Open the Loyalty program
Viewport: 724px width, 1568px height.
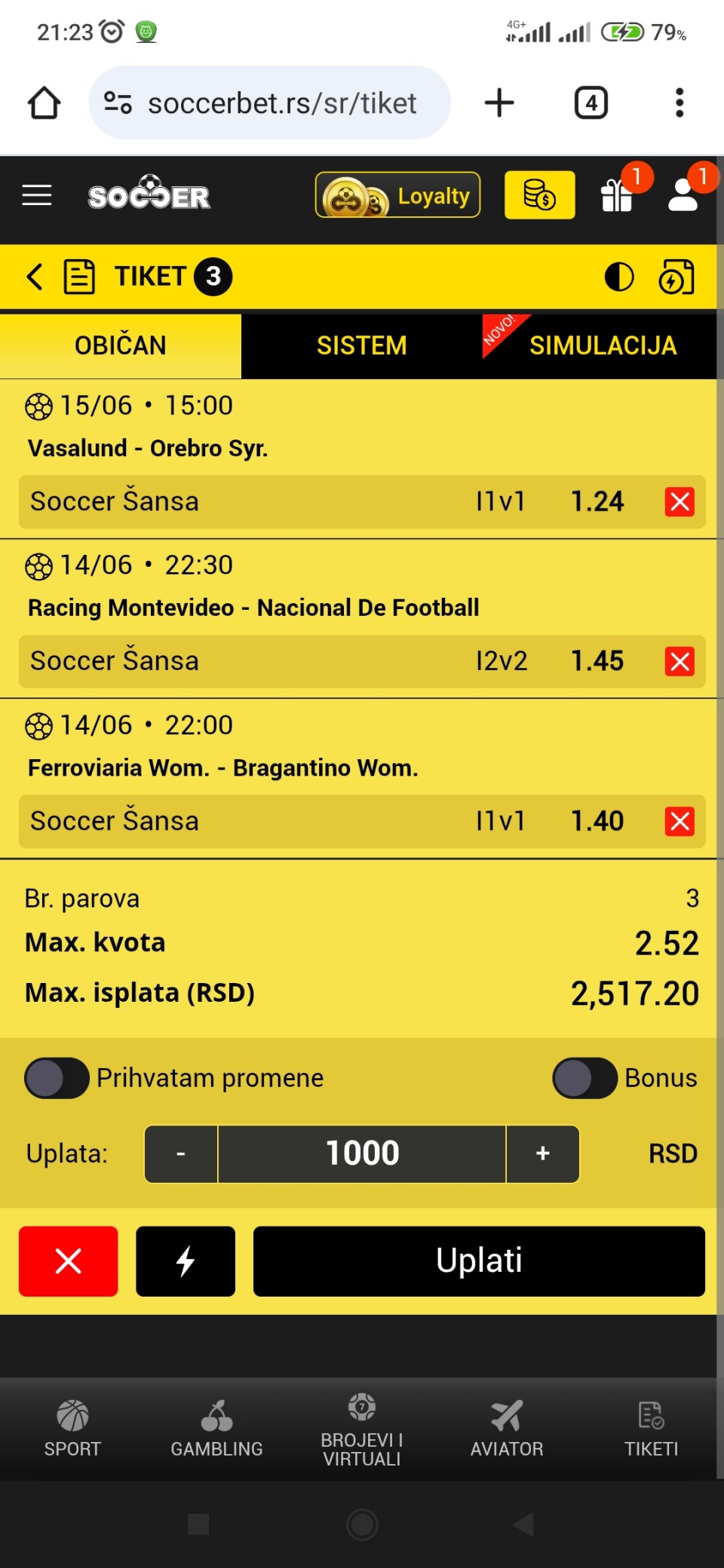[397, 195]
